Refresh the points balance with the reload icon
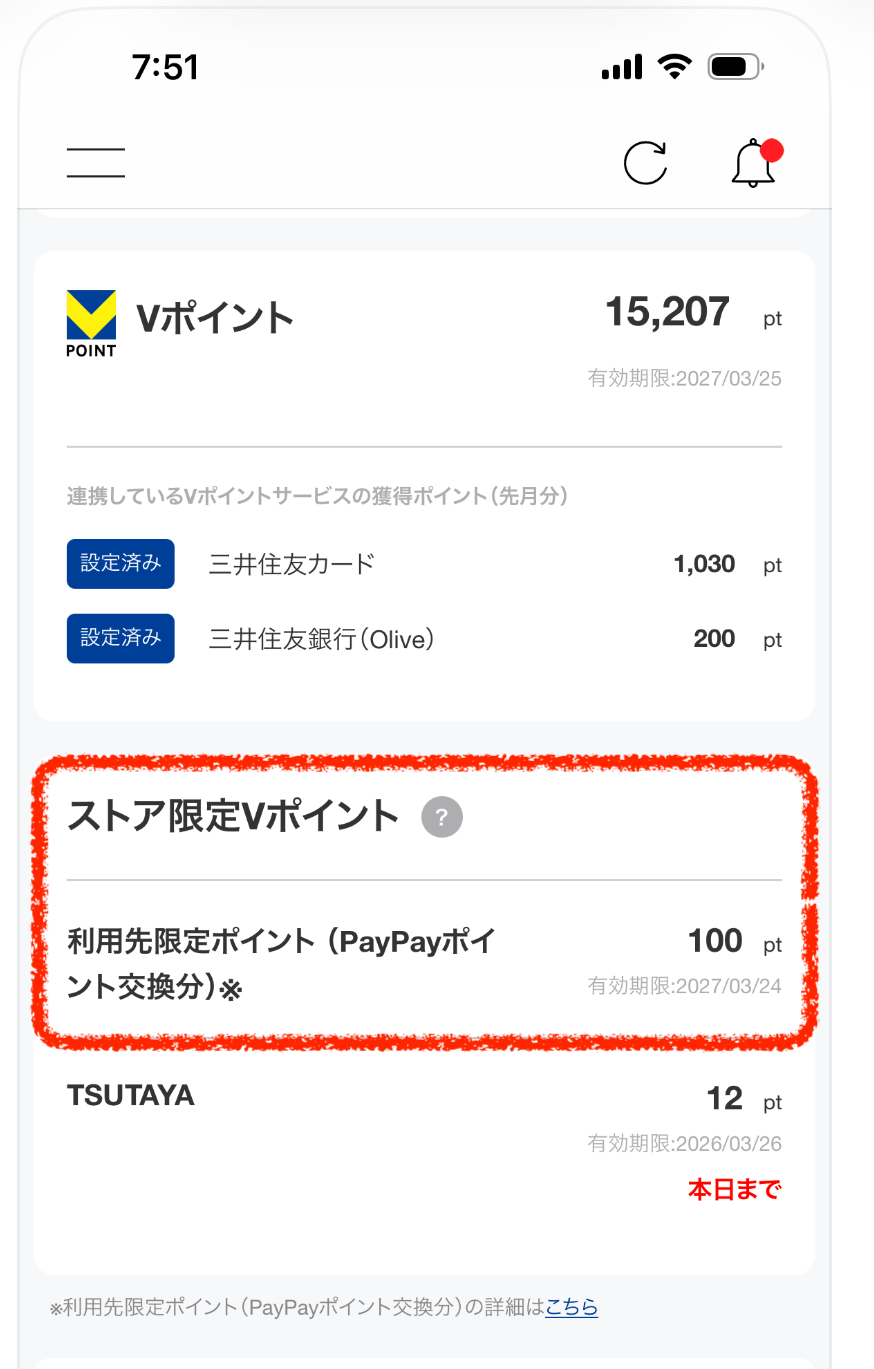Image resolution: width=874 pixels, height=1369 pixels. pyautogui.click(x=646, y=163)
